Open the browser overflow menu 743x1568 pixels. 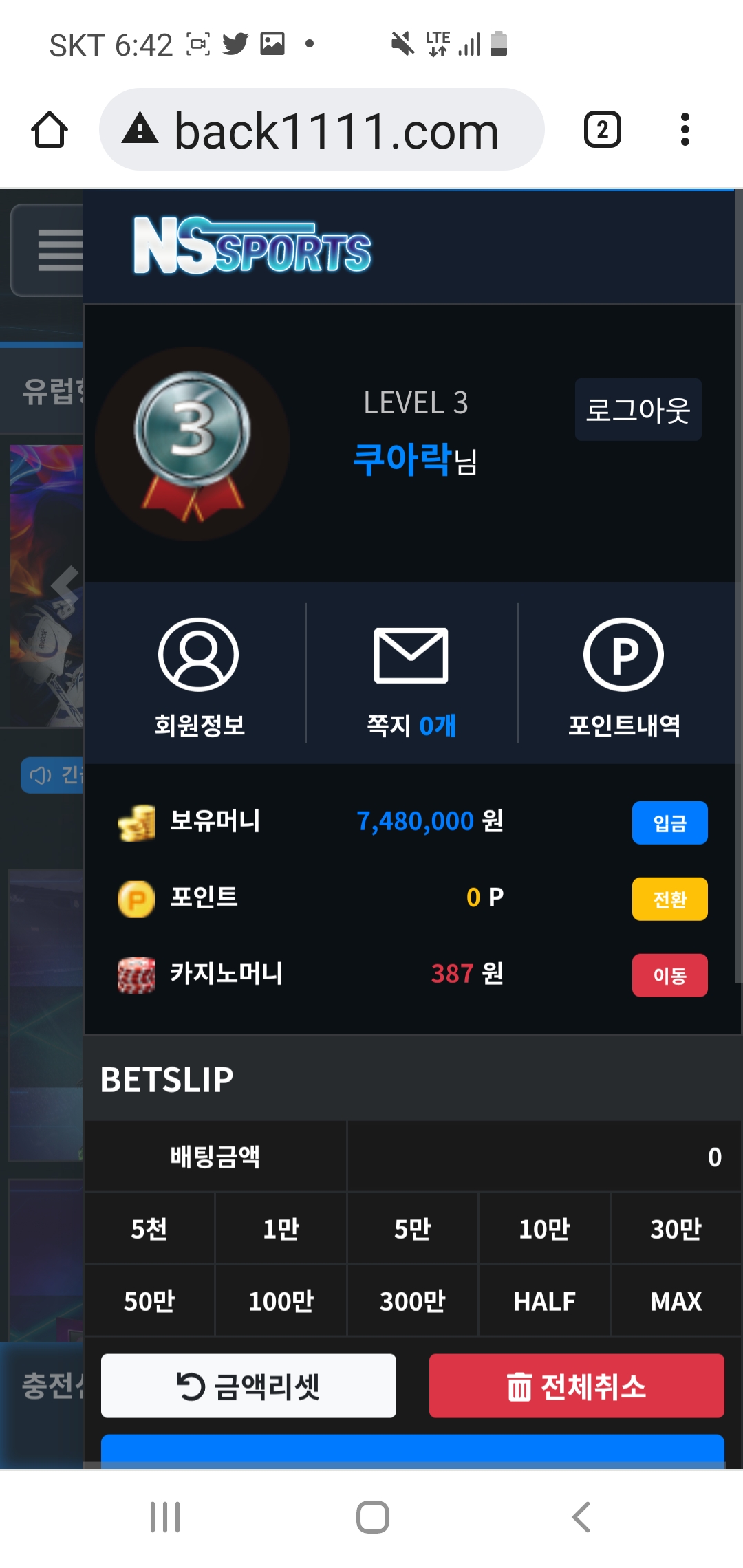685,129
